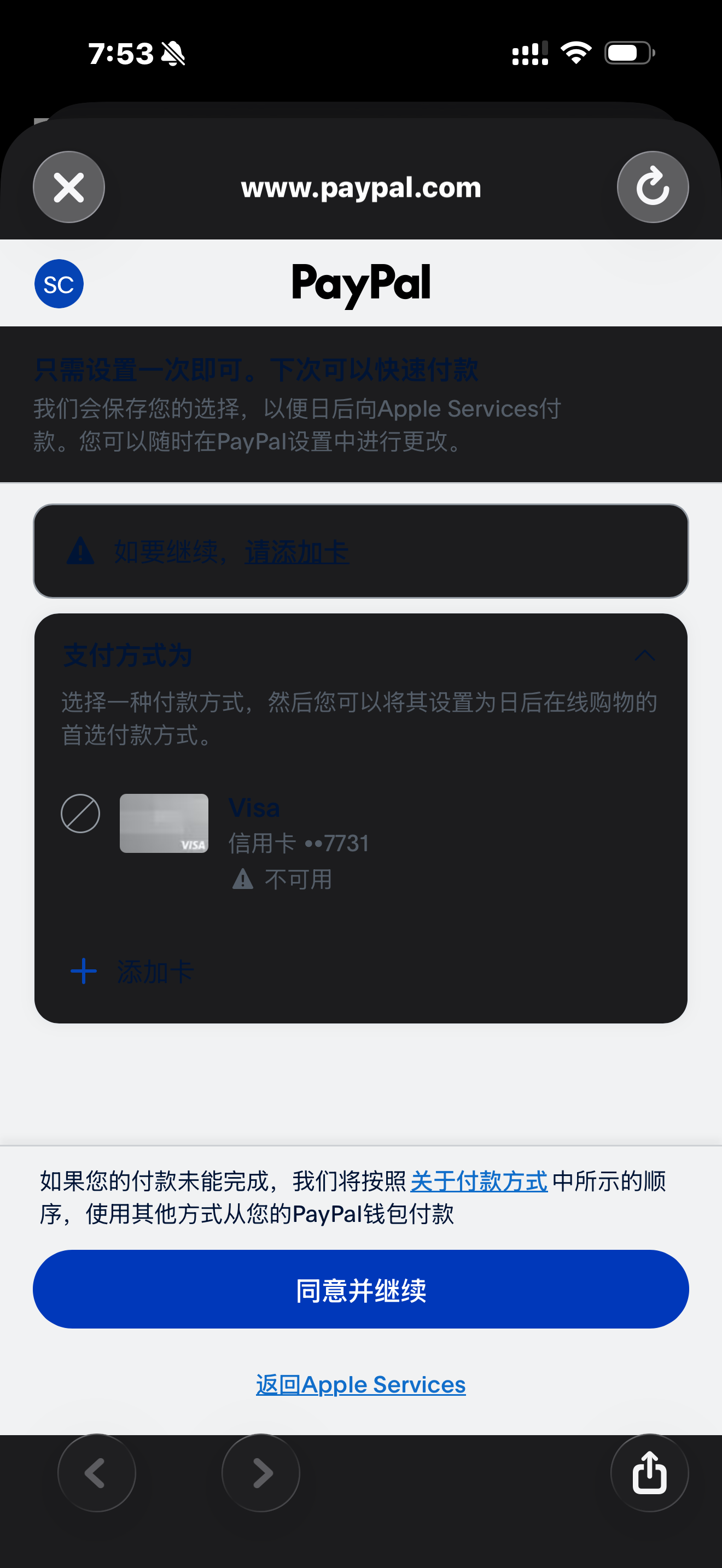Select the Visa card ending in 7731
The height and width of the screenshot is (1568, 722).
(x=80, y=814)
